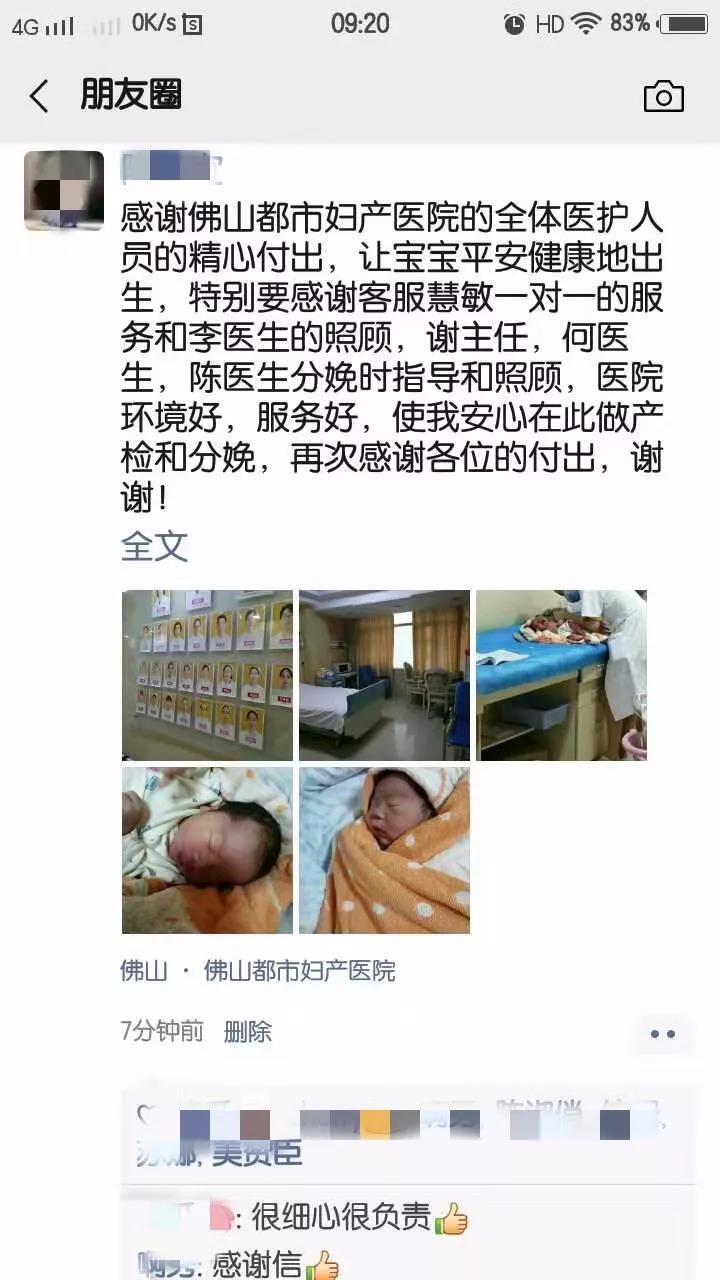Open the like and comment menu
This screenshot has height=1280, width=720.
662,1034
